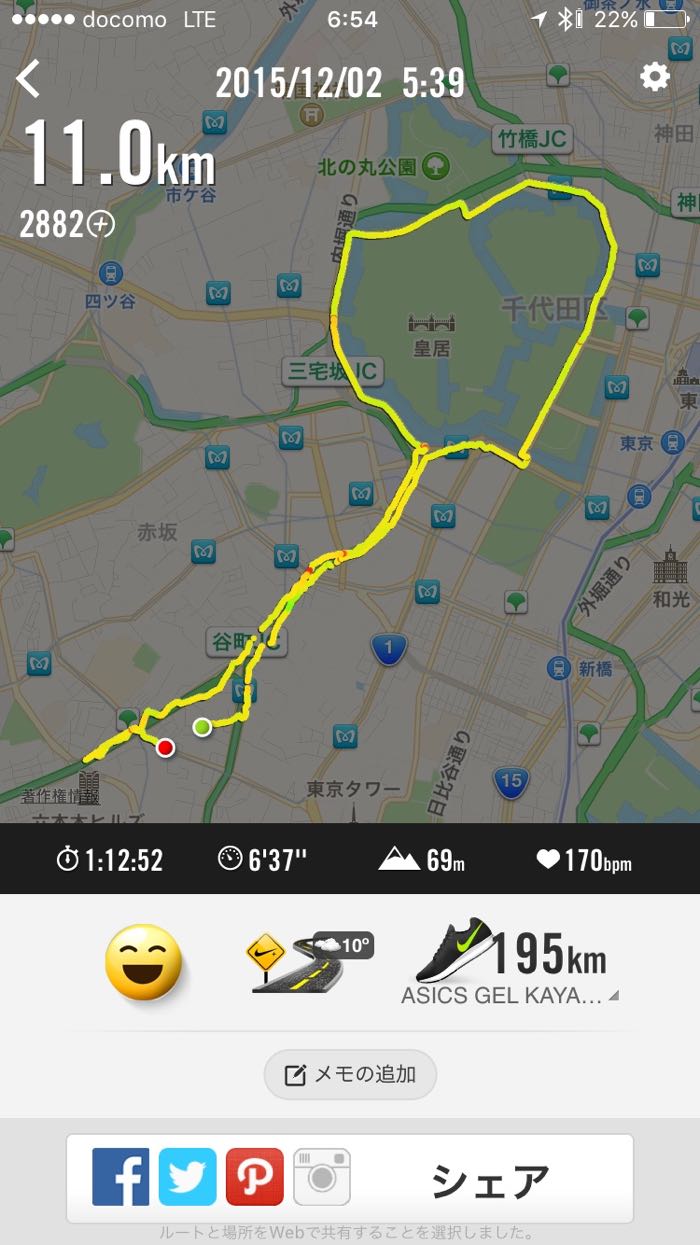Select the road terrain and weather icon
700x1245 pixels.
point(308,962)
